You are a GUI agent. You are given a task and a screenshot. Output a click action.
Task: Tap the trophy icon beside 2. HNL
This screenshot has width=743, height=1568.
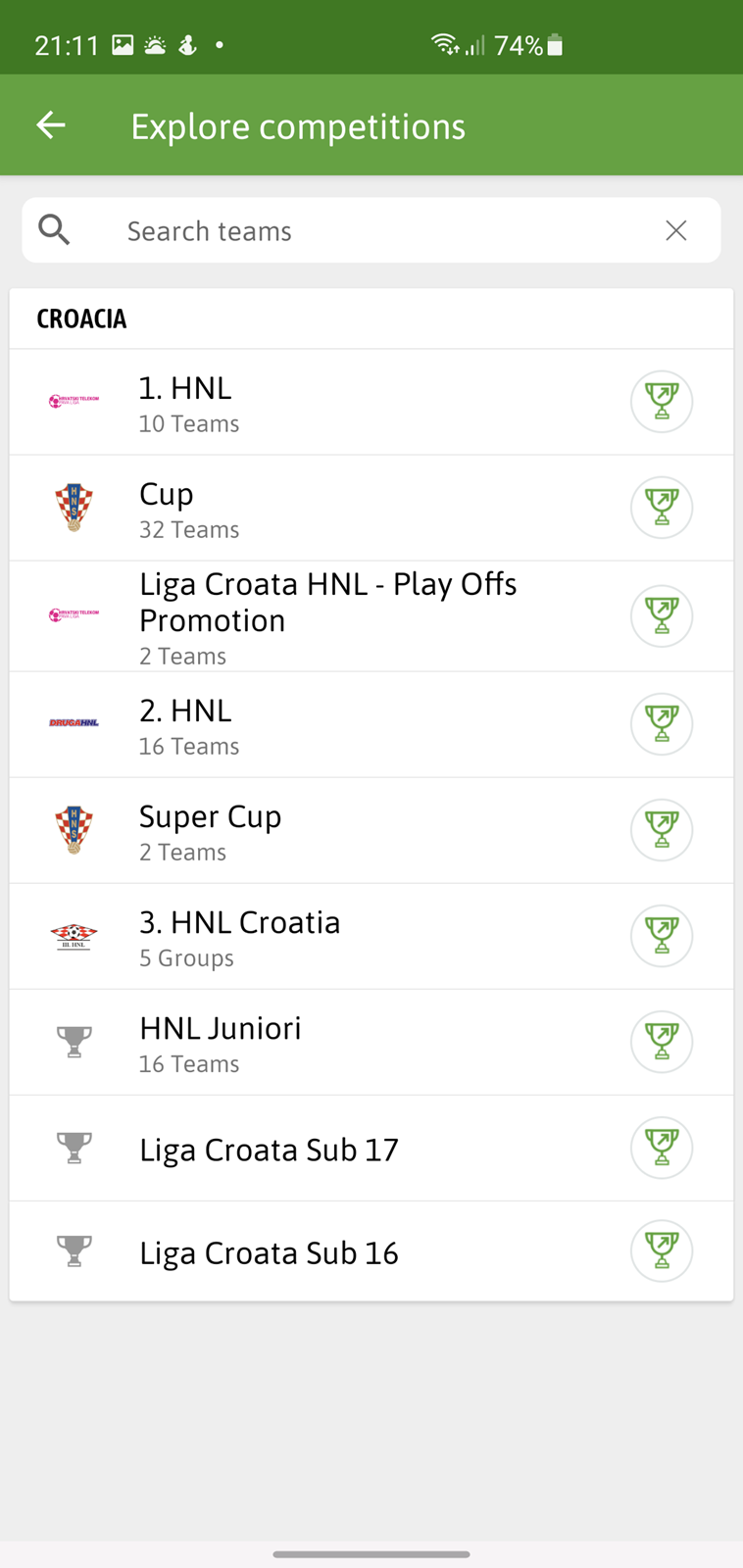(x=662, y=724)
